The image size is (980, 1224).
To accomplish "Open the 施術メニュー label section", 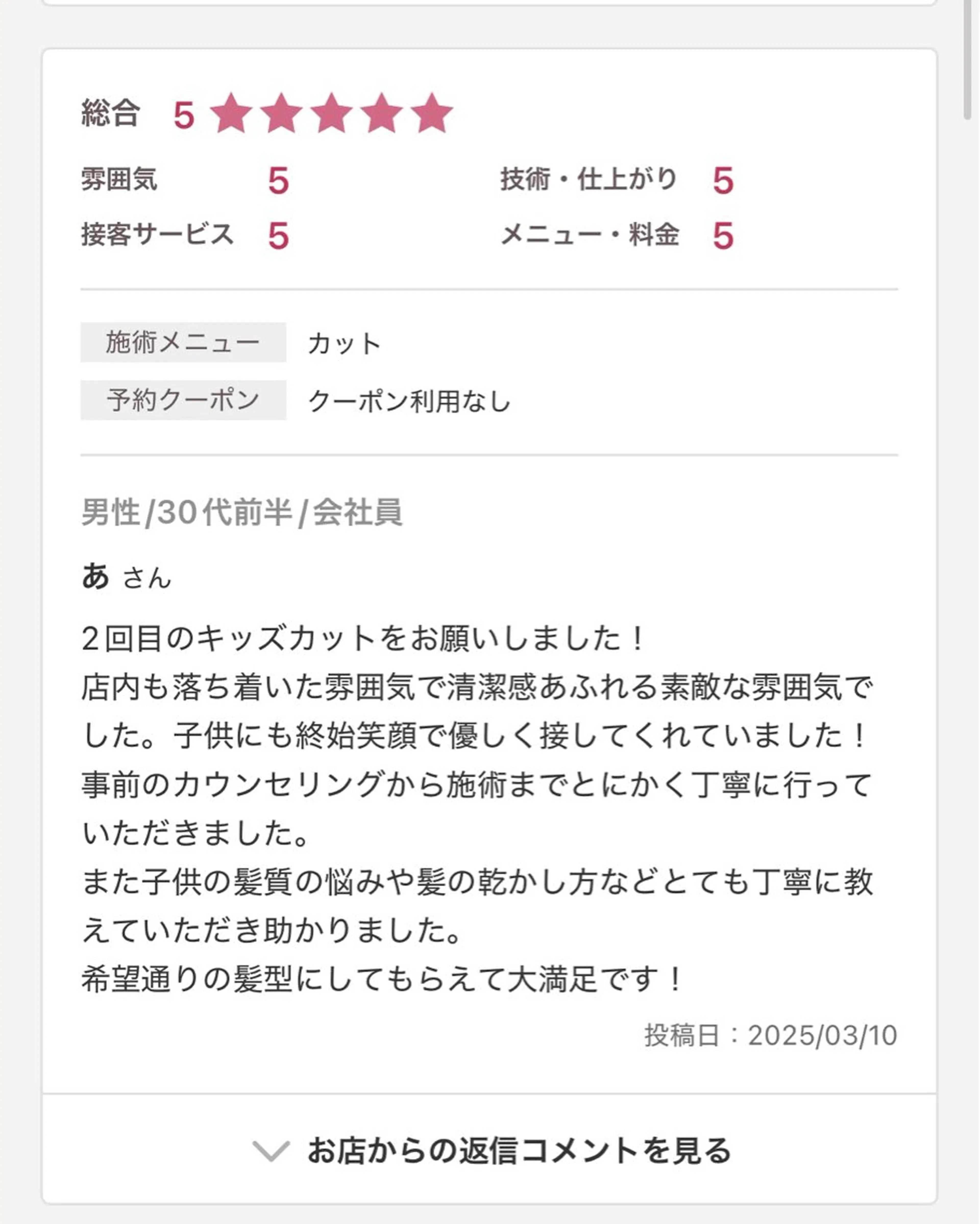I will [184, 341].
